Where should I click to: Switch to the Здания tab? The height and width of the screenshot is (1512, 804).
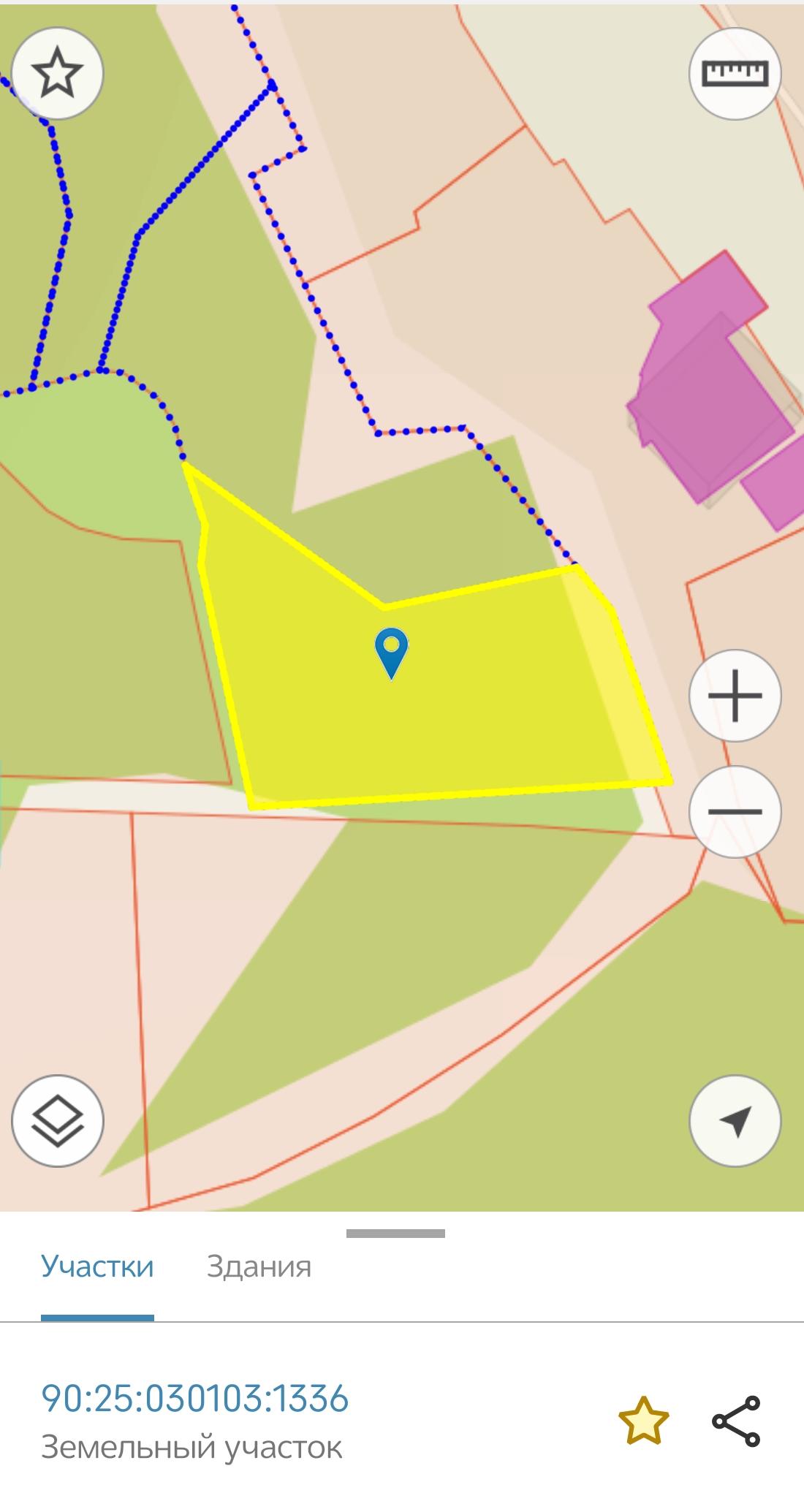(x=259, y=1266)
